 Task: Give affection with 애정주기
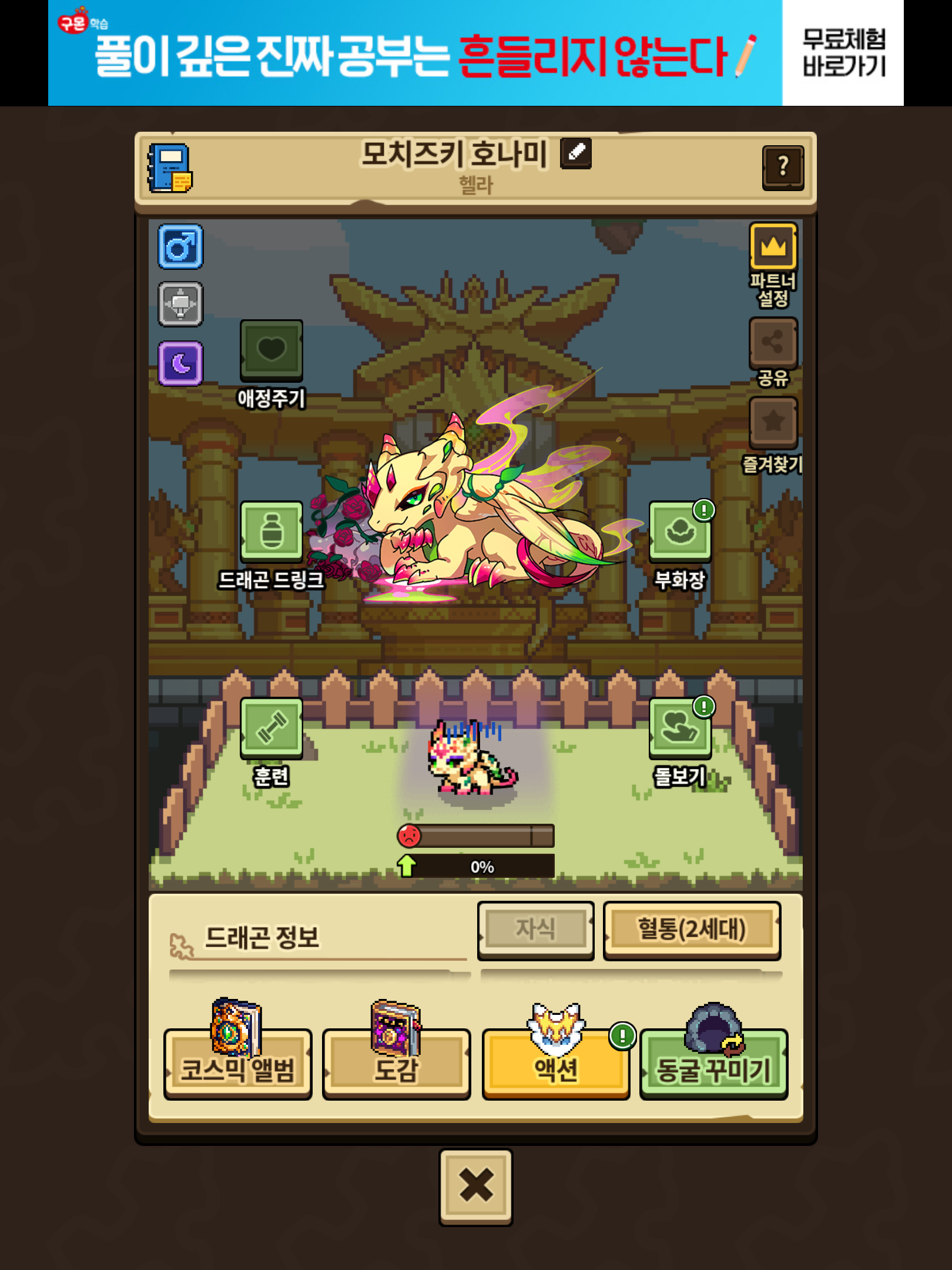[x=271, y=351]
